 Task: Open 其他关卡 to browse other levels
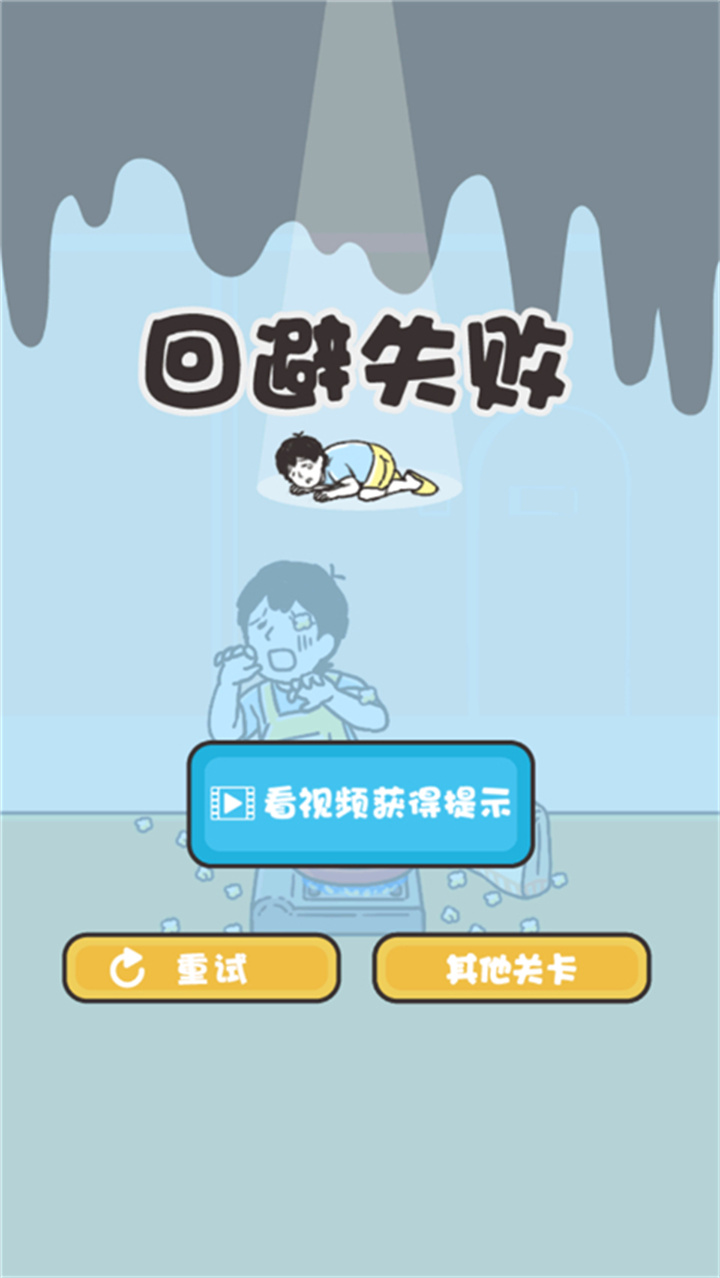coord(512,968)
